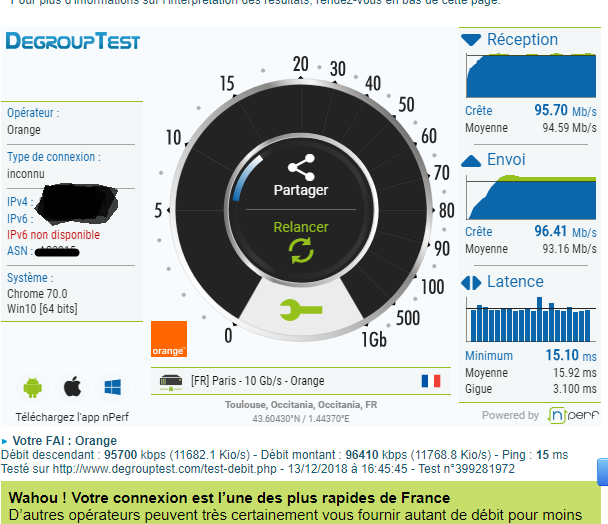Download the nPerf Apple app
The width and height of the screenshot is (608, 524).
point(72,387)
